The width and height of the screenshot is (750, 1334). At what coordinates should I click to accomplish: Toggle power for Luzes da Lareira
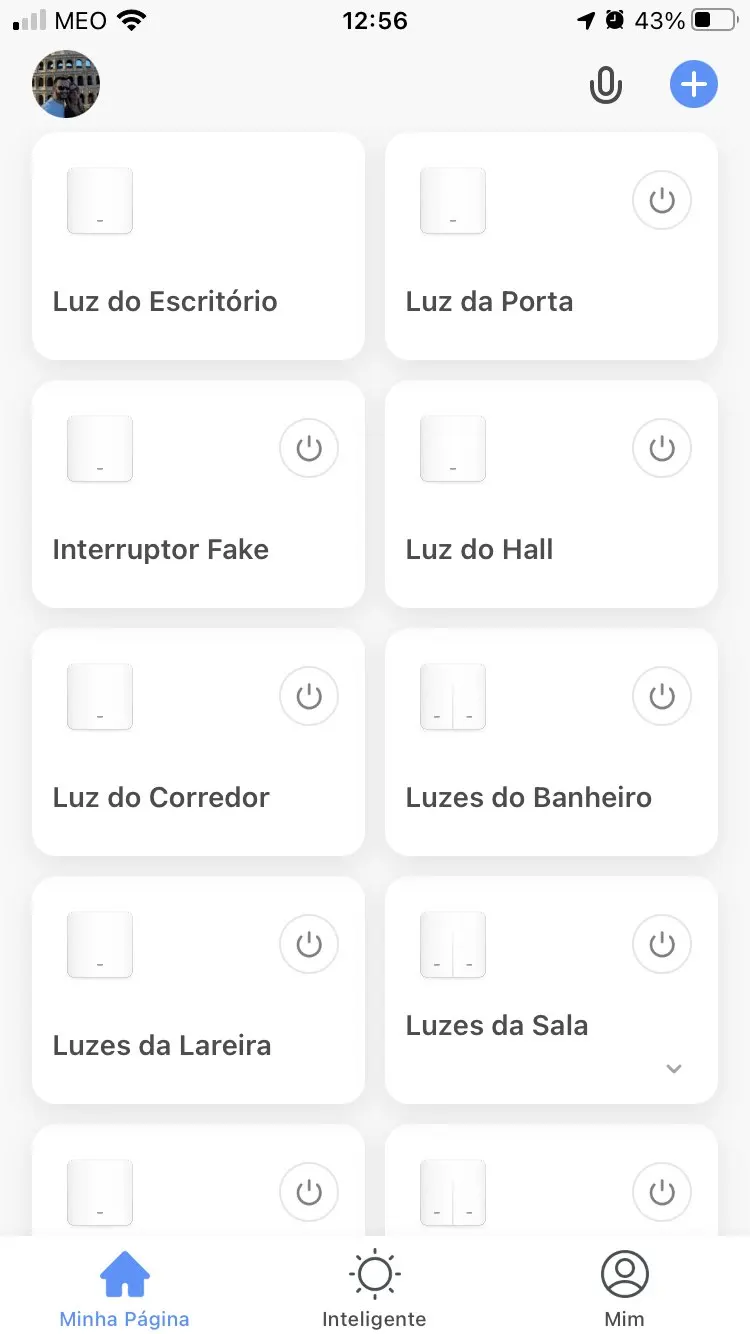(x=309, y=945)
